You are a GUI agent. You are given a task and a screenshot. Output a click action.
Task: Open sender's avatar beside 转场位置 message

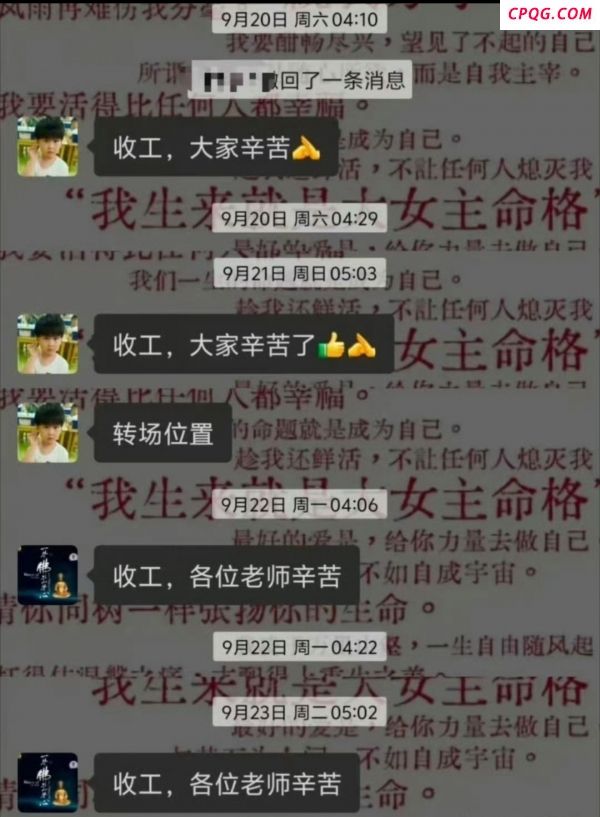47,433
